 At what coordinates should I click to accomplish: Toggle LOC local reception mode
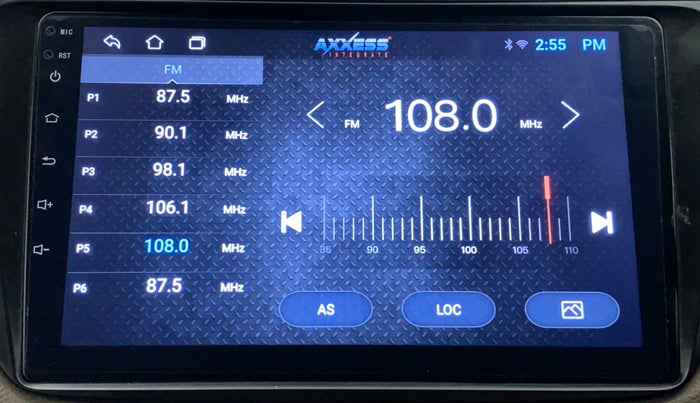pos(449,309)
